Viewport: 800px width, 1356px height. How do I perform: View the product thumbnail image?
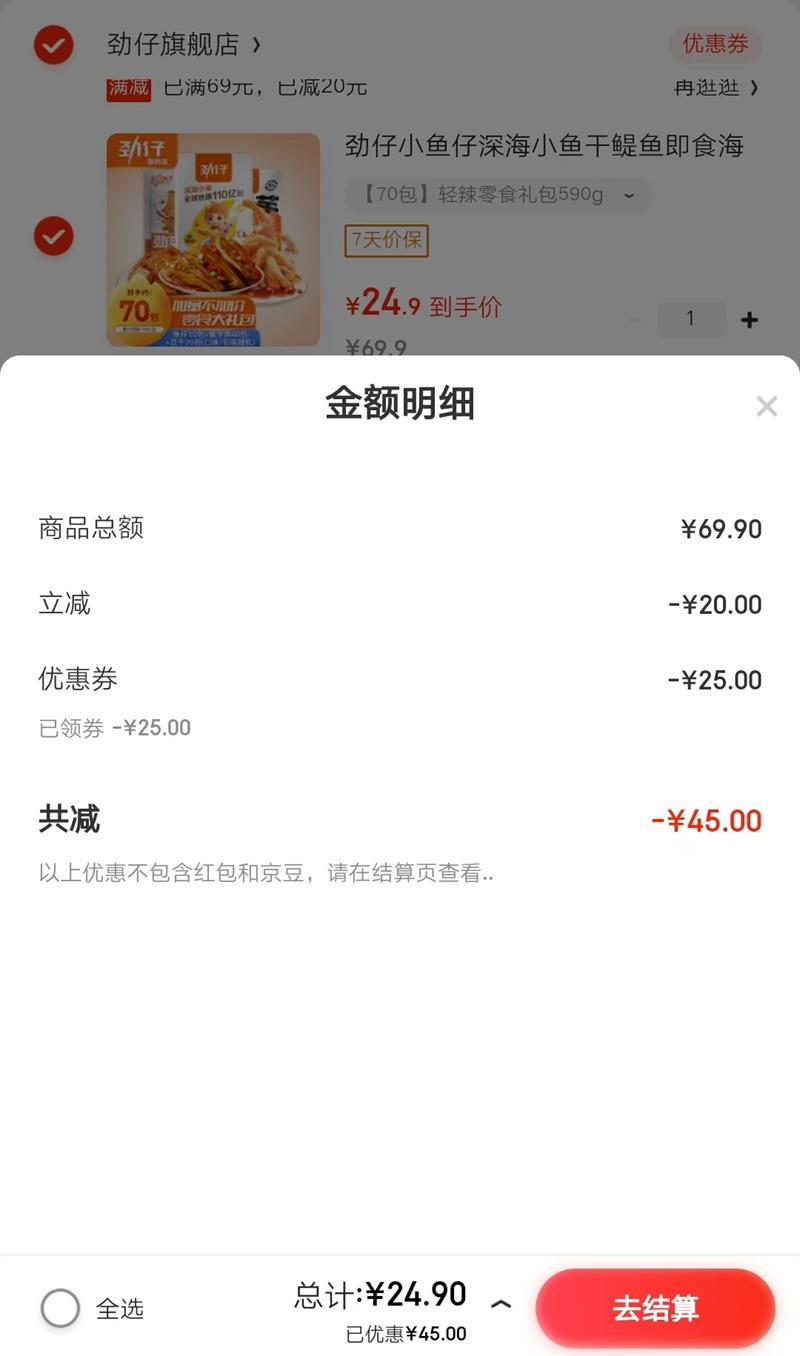213,240
